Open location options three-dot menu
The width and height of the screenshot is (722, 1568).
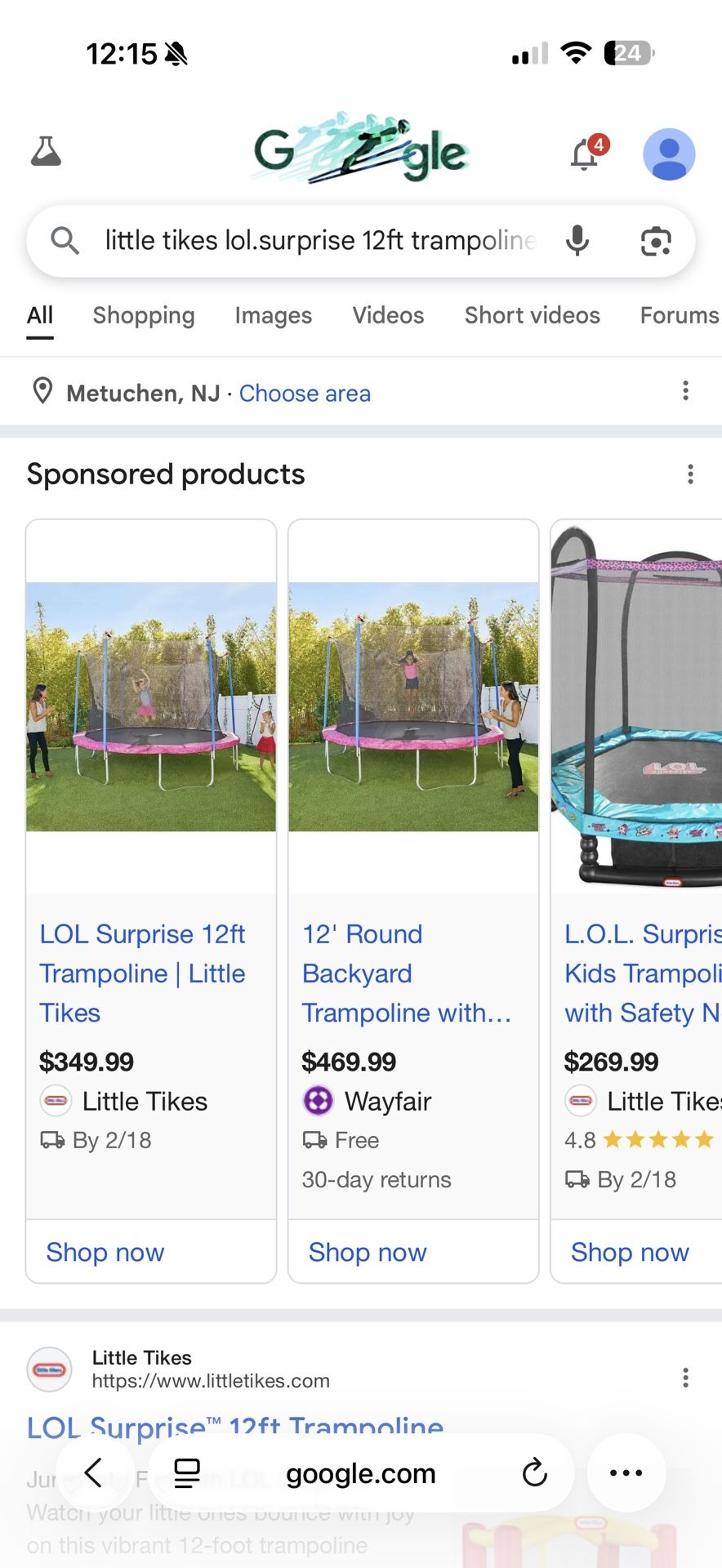[x=685, y=391]
